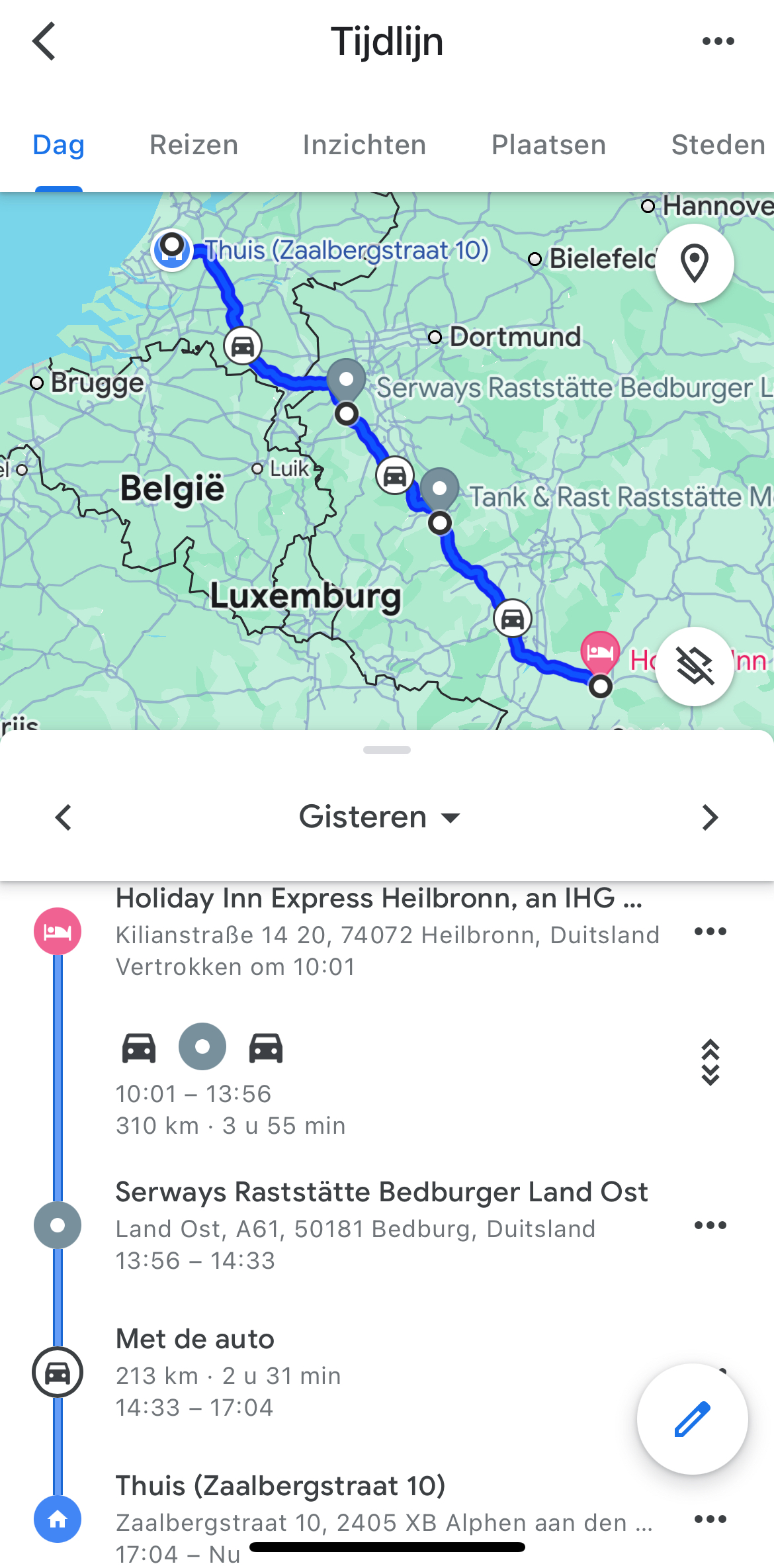Go back from the Tijdlijn screen
The image size is (774, 1568).
pos(44,41)
